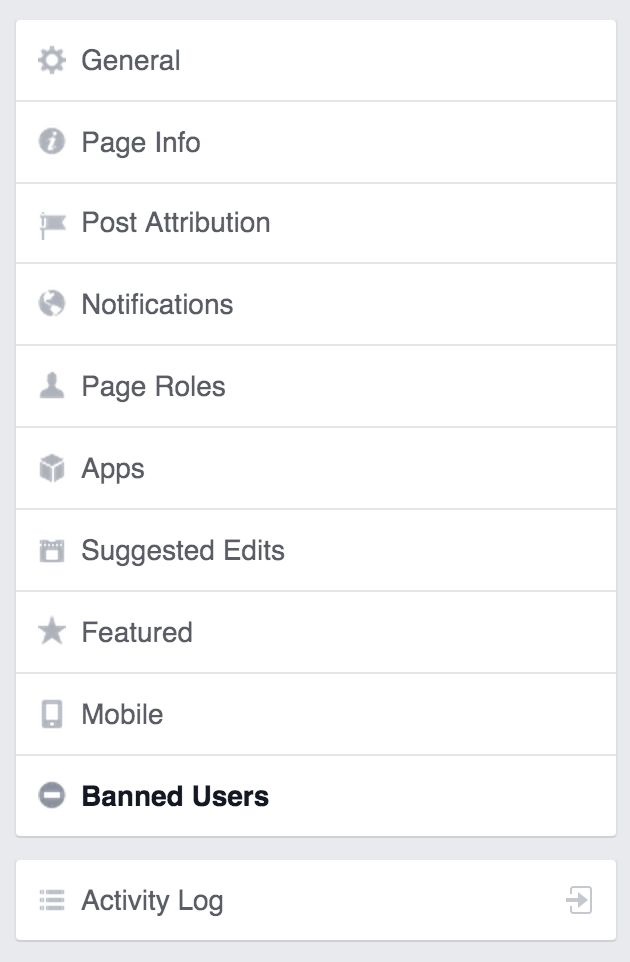Open the Featured settings
630x962 pixels.
137,633
